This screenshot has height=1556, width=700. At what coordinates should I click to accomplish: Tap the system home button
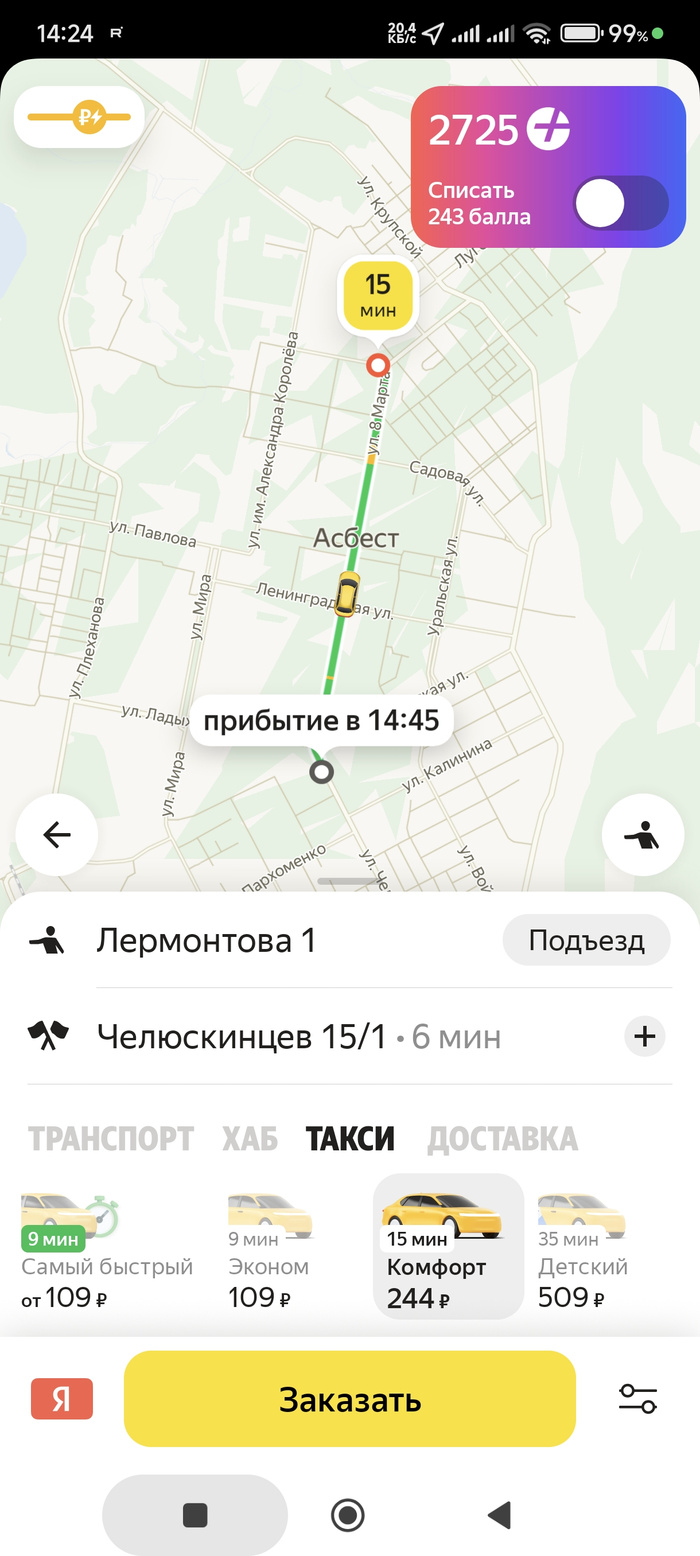(347, 1516)
